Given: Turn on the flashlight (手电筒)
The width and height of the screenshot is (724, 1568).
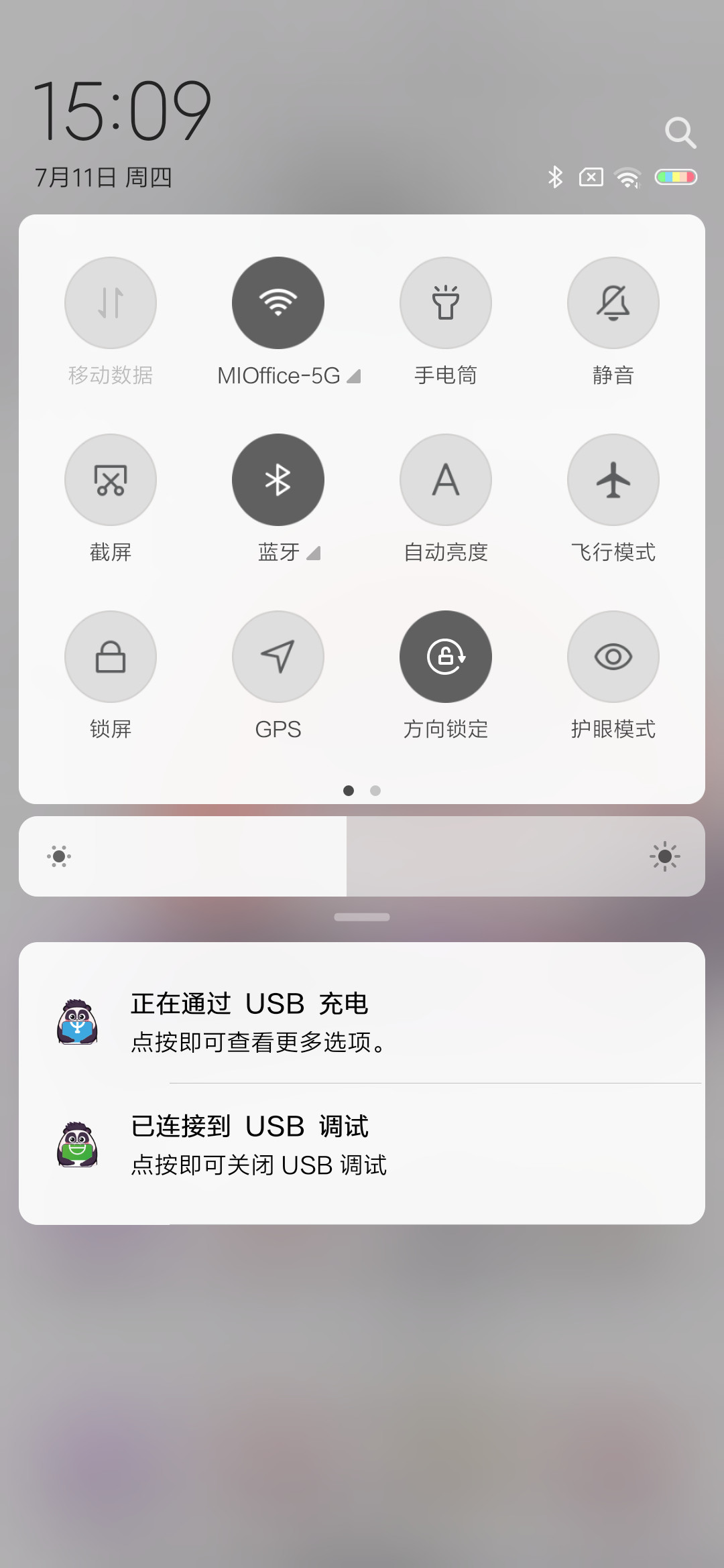Looking at the screenshot, I should (446, 303).
